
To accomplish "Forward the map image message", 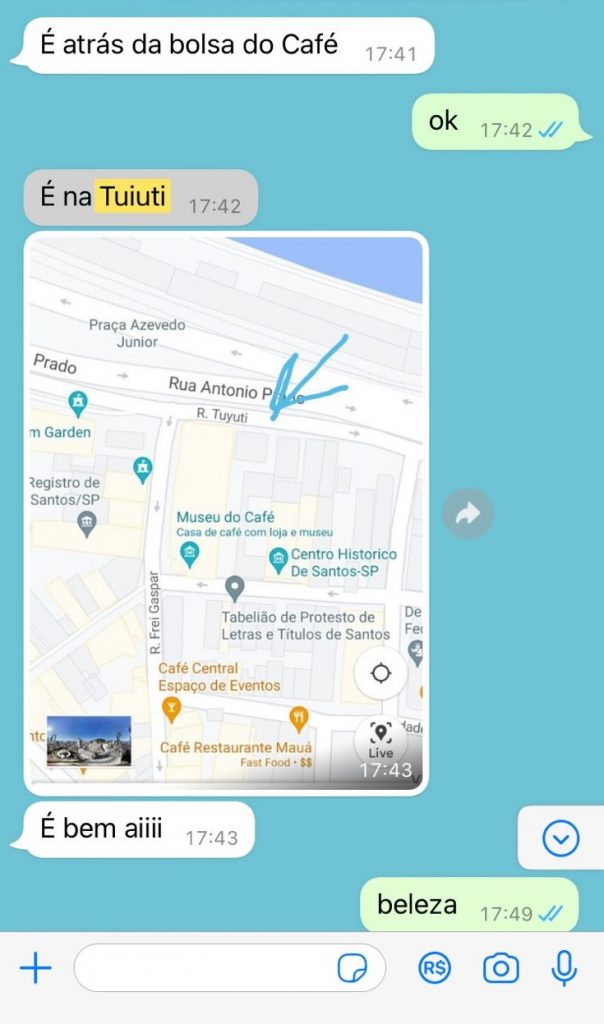I will [x=468, y=514].
